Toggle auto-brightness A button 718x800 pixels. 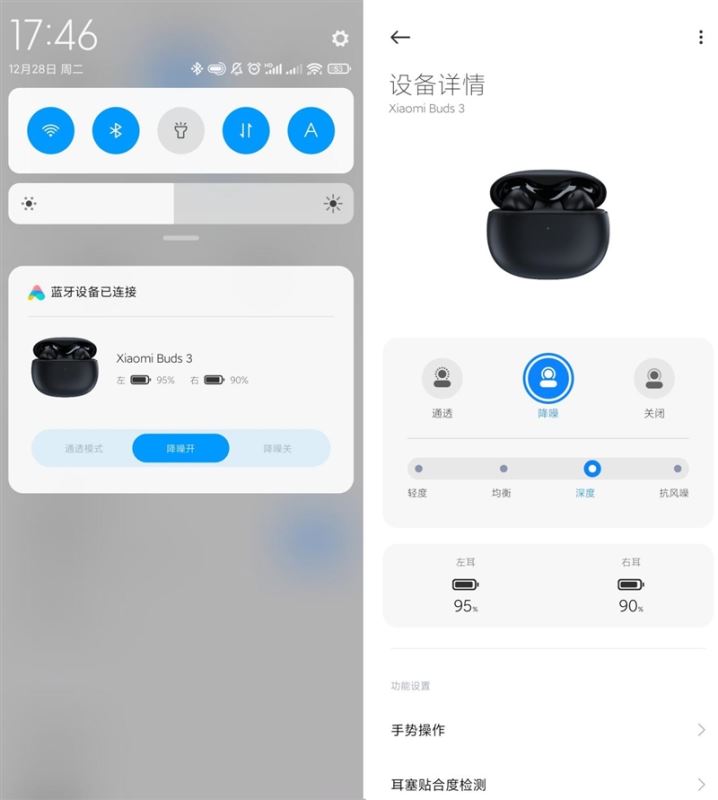coord(311,131)
